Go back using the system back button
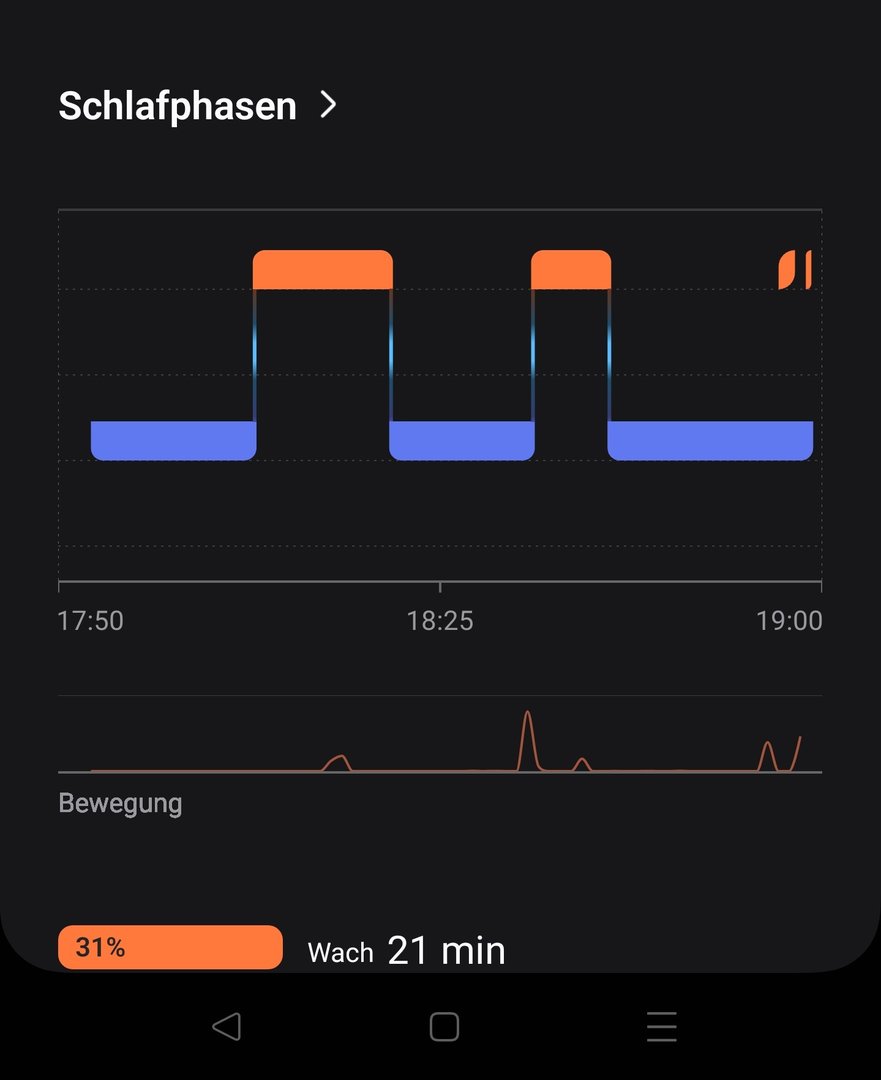The image size is (881, 1080). click(x=227, y=1026)
